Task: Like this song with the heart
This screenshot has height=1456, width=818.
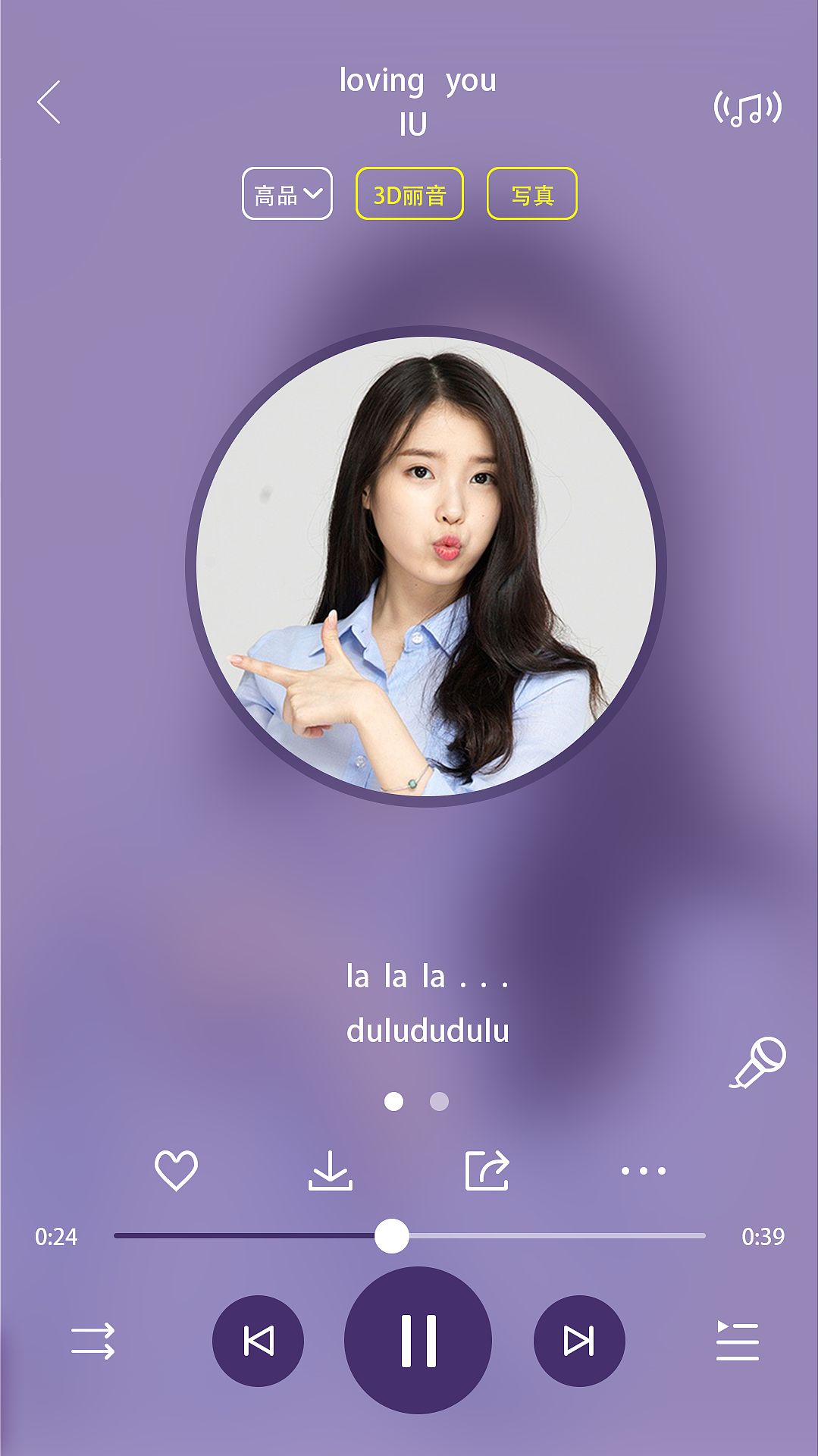Action: coord(176,1170)
